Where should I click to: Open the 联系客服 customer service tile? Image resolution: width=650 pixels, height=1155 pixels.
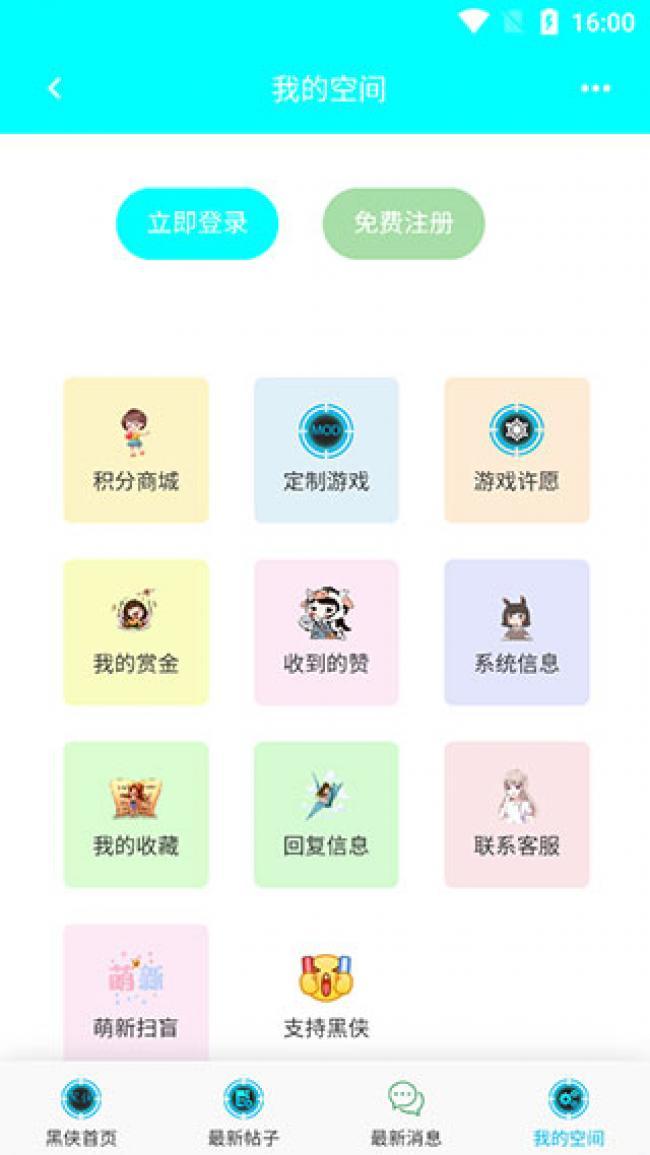click(x=516, y=814)
